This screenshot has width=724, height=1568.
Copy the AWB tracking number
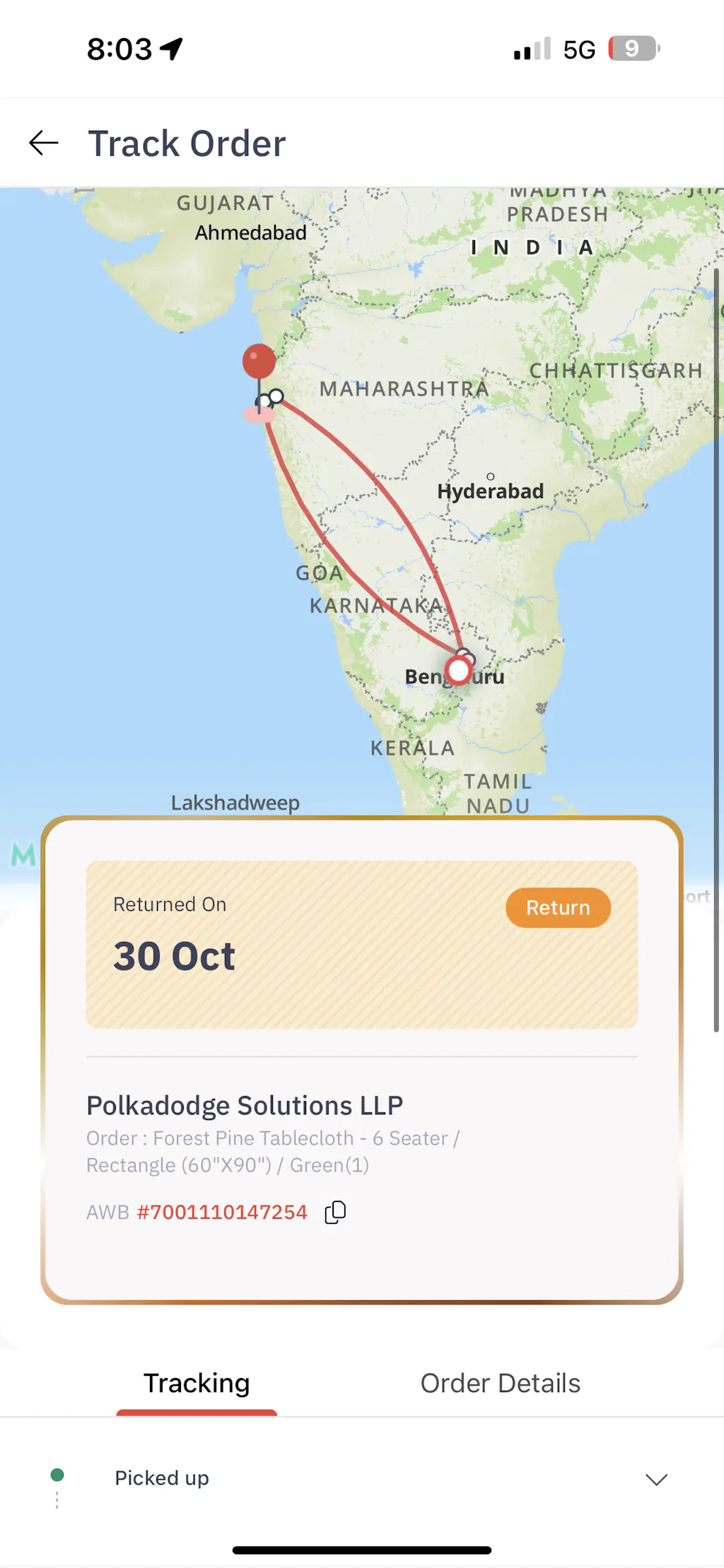coord(335,1212)
